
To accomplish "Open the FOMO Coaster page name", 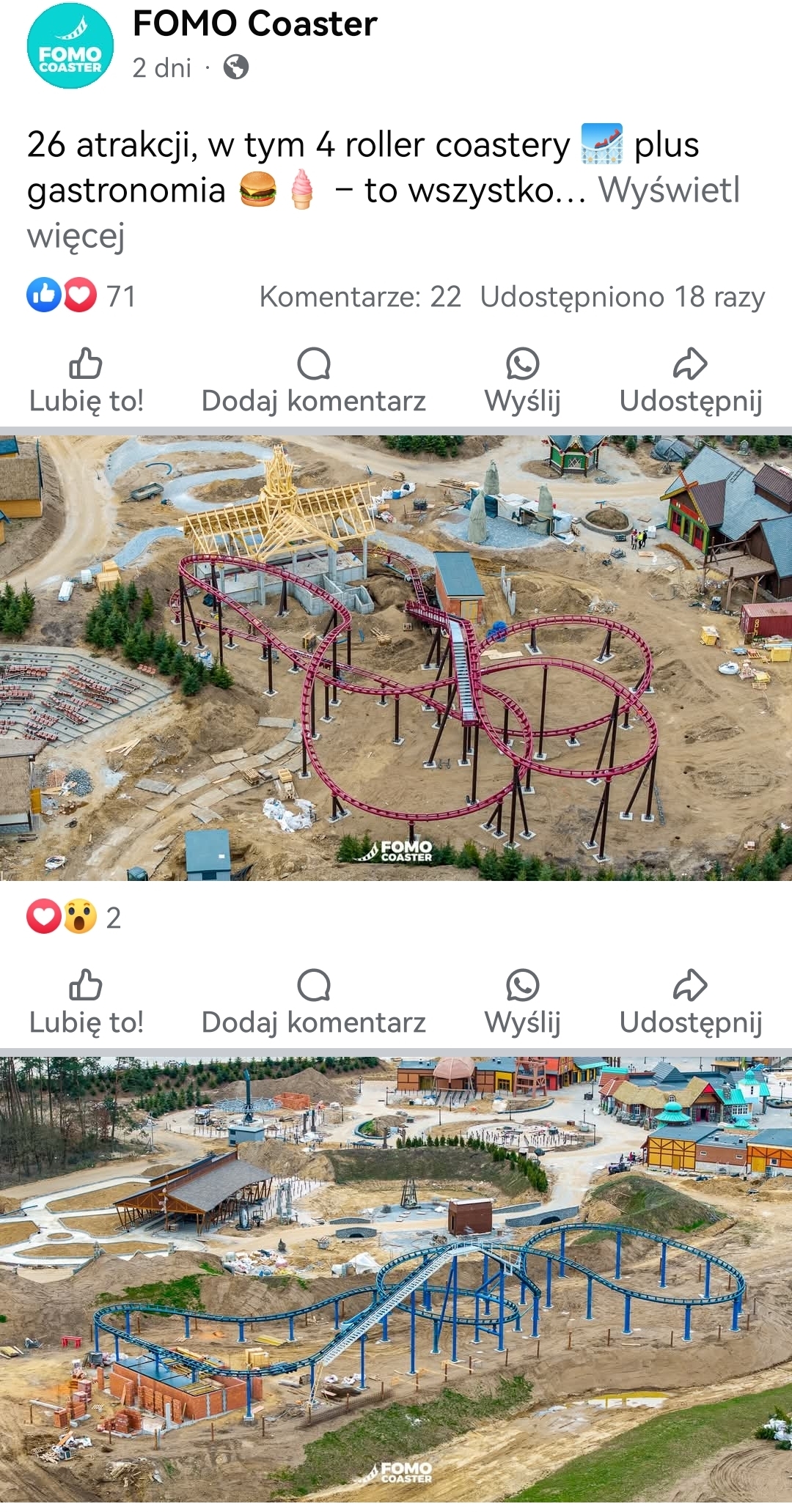I will [x=254, y=24].
